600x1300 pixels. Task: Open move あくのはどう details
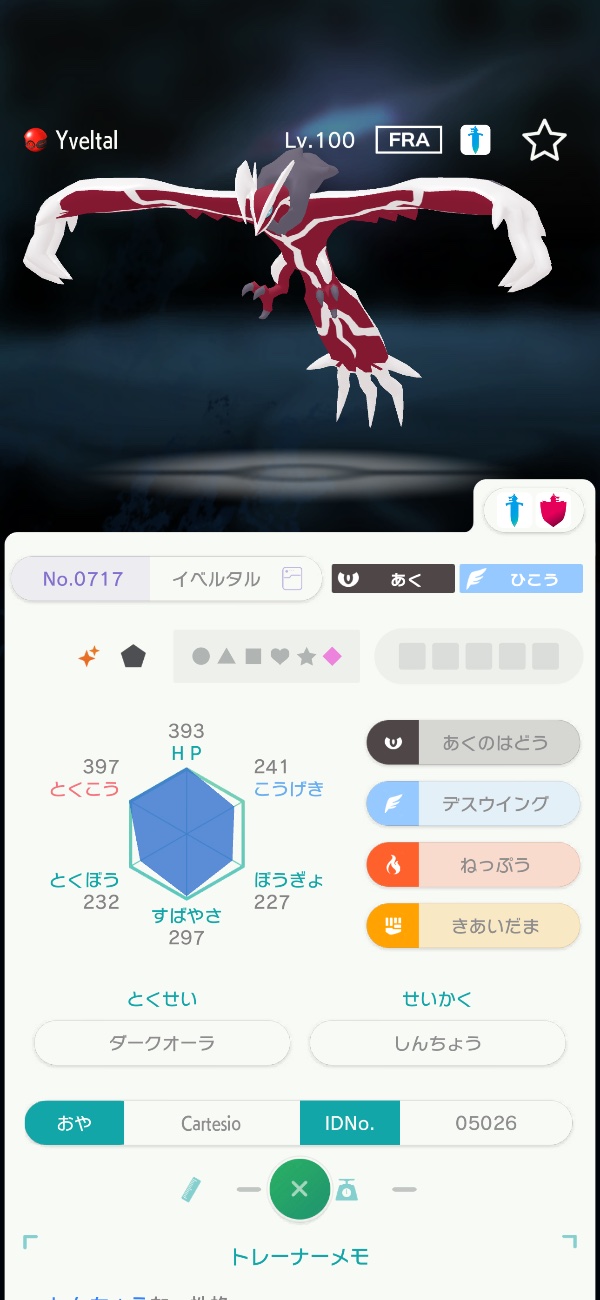473,743
